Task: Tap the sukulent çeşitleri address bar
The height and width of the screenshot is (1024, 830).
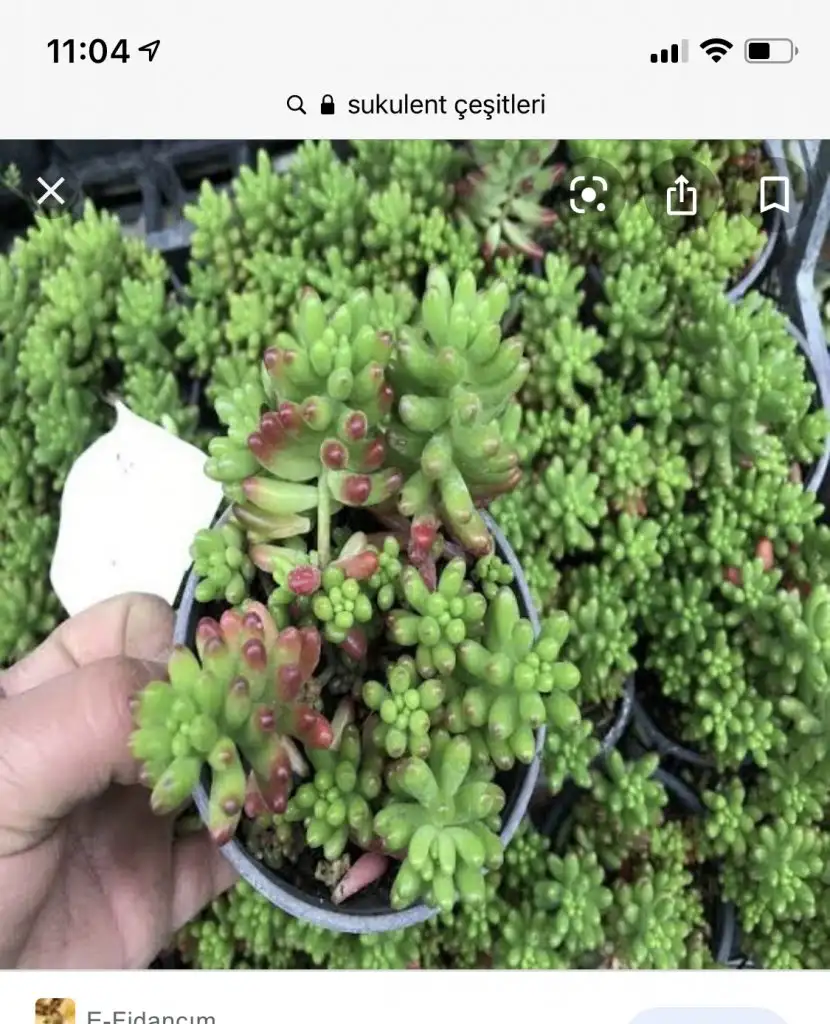Action: click(x=415, y=105)
